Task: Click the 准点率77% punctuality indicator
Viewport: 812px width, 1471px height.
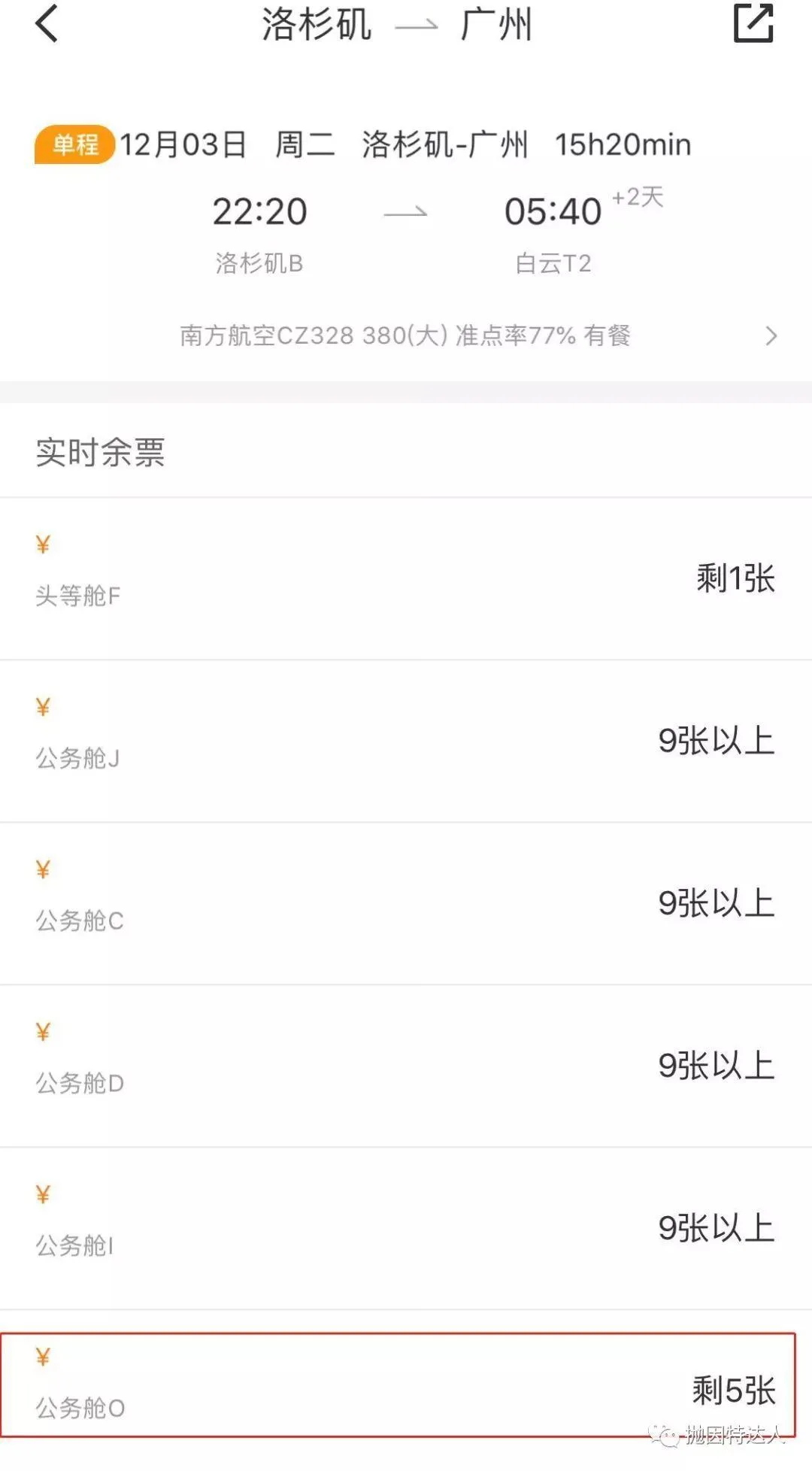Action: tap(519, 336)
